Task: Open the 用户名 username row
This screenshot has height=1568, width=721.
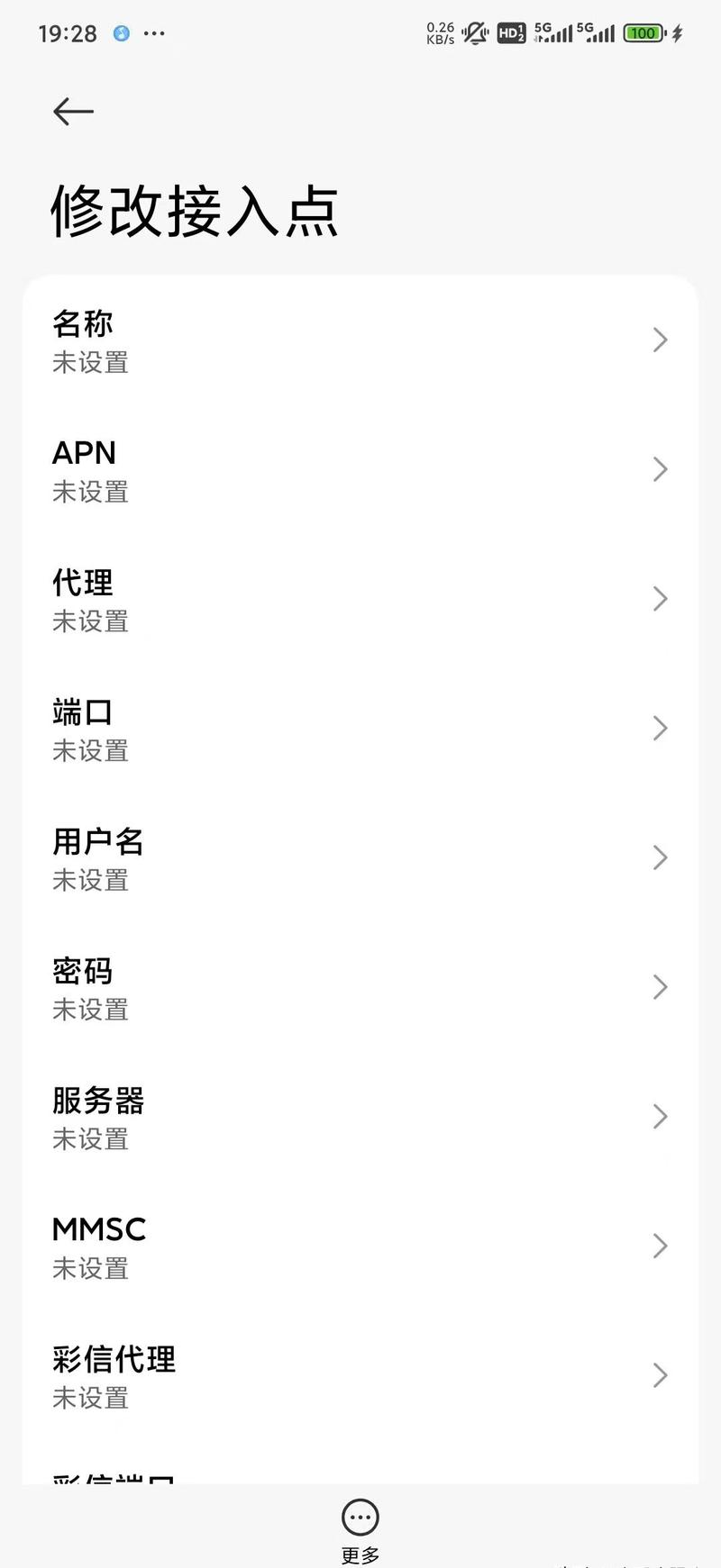Action: pos(360,858)
